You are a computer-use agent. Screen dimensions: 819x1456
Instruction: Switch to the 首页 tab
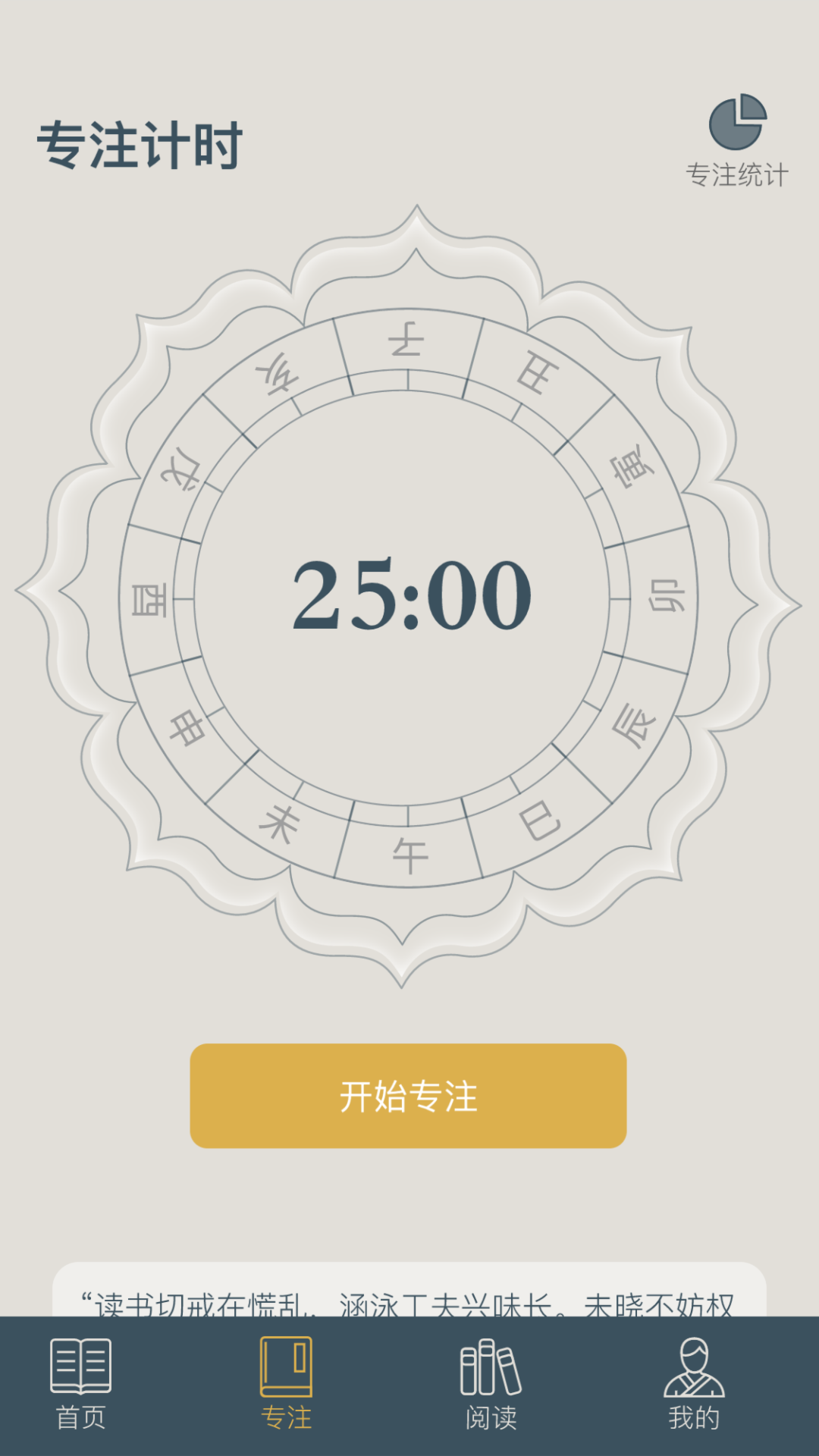point(80,1384)
